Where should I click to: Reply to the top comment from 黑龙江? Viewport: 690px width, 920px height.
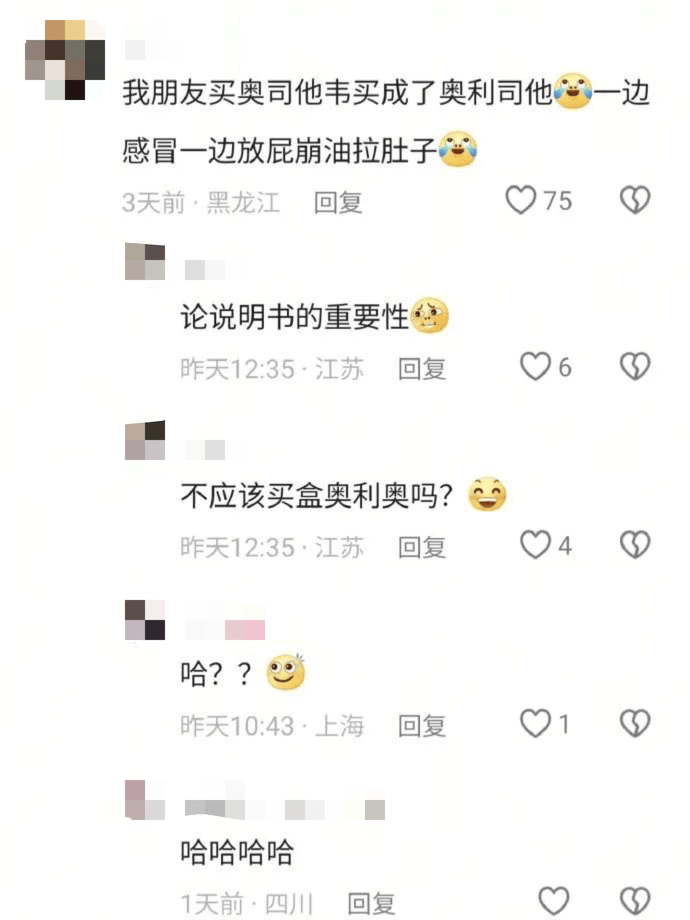(338, 203)
